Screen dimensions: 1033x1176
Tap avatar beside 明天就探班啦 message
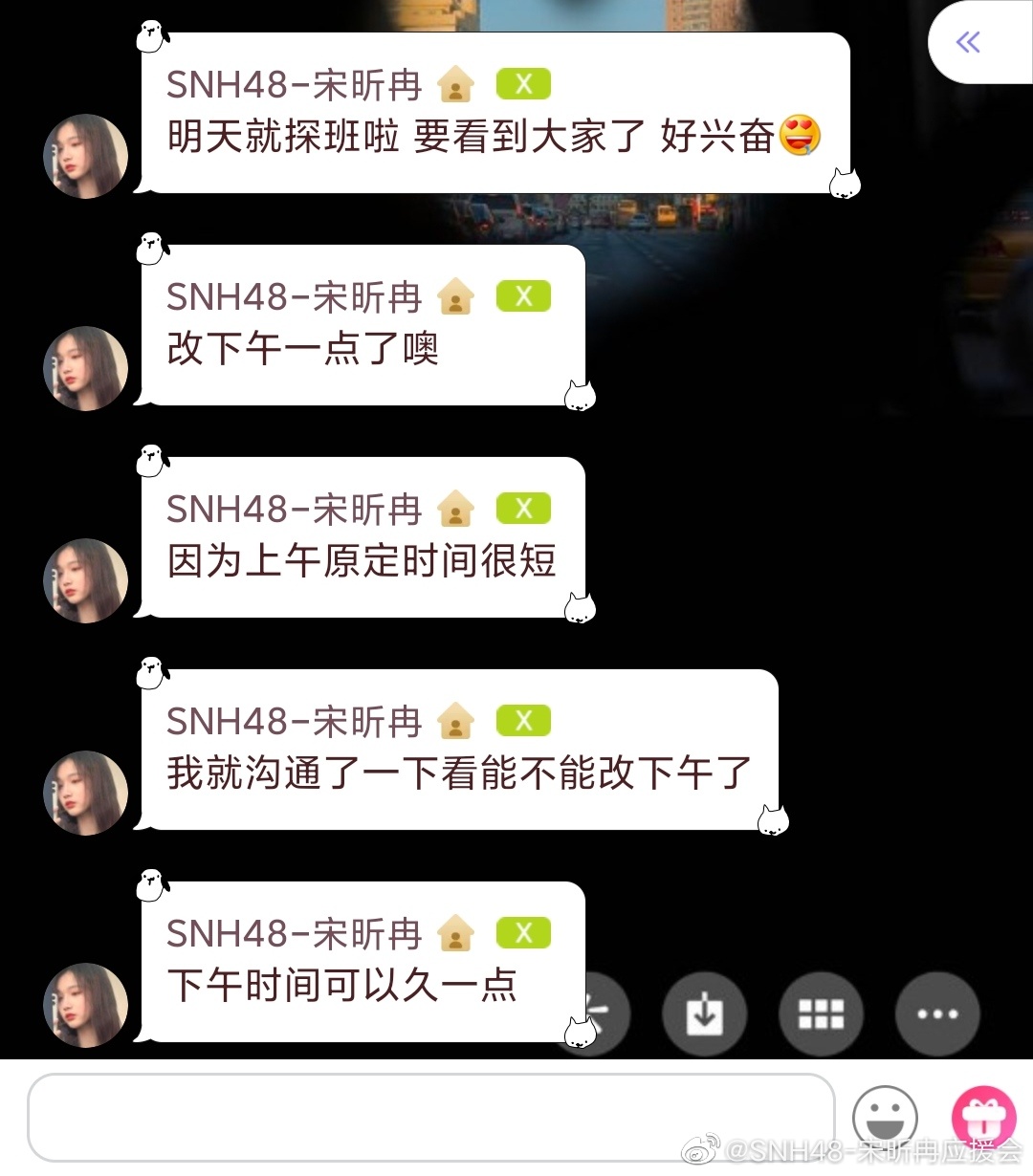coord(86,157)
